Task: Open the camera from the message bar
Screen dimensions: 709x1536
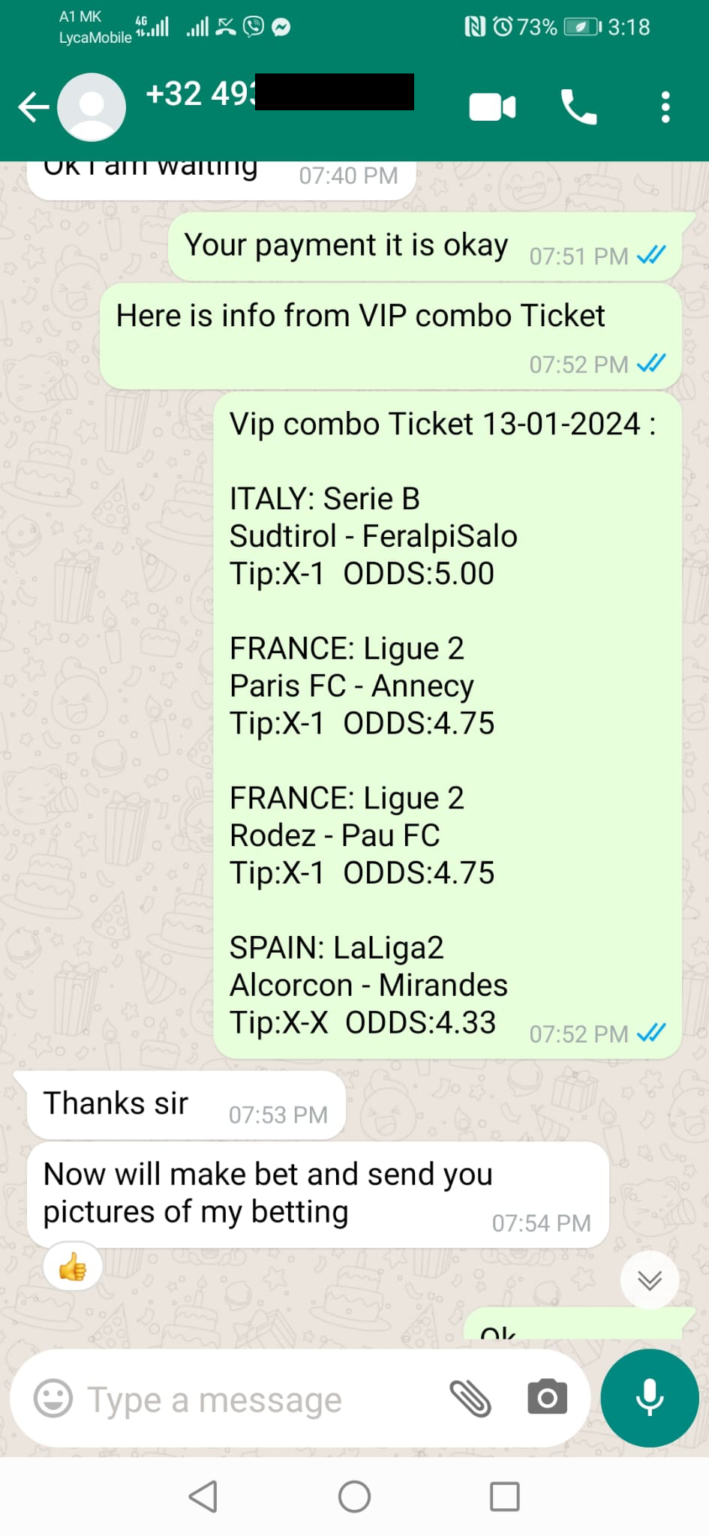Action: click(x=547, y=1398)
